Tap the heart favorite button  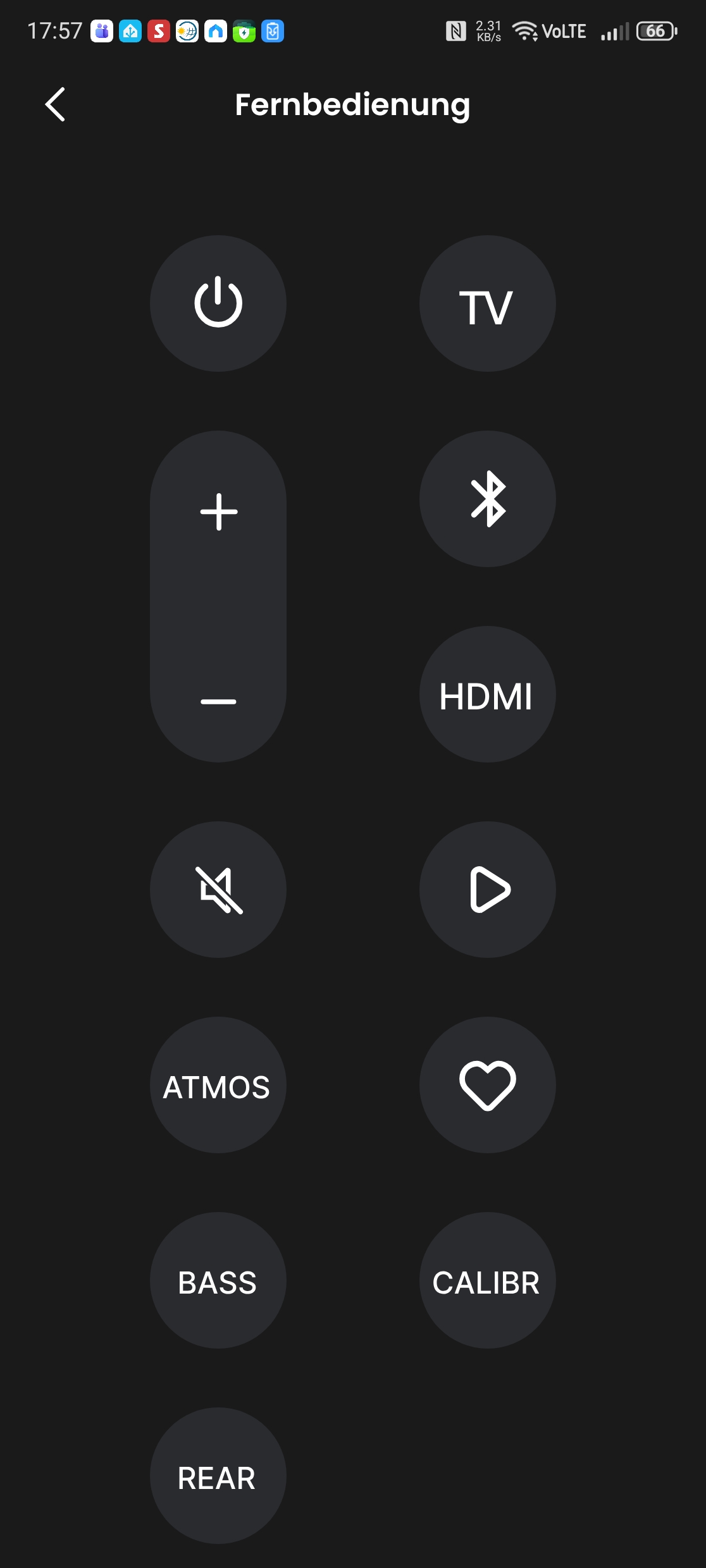(487, 1086)
